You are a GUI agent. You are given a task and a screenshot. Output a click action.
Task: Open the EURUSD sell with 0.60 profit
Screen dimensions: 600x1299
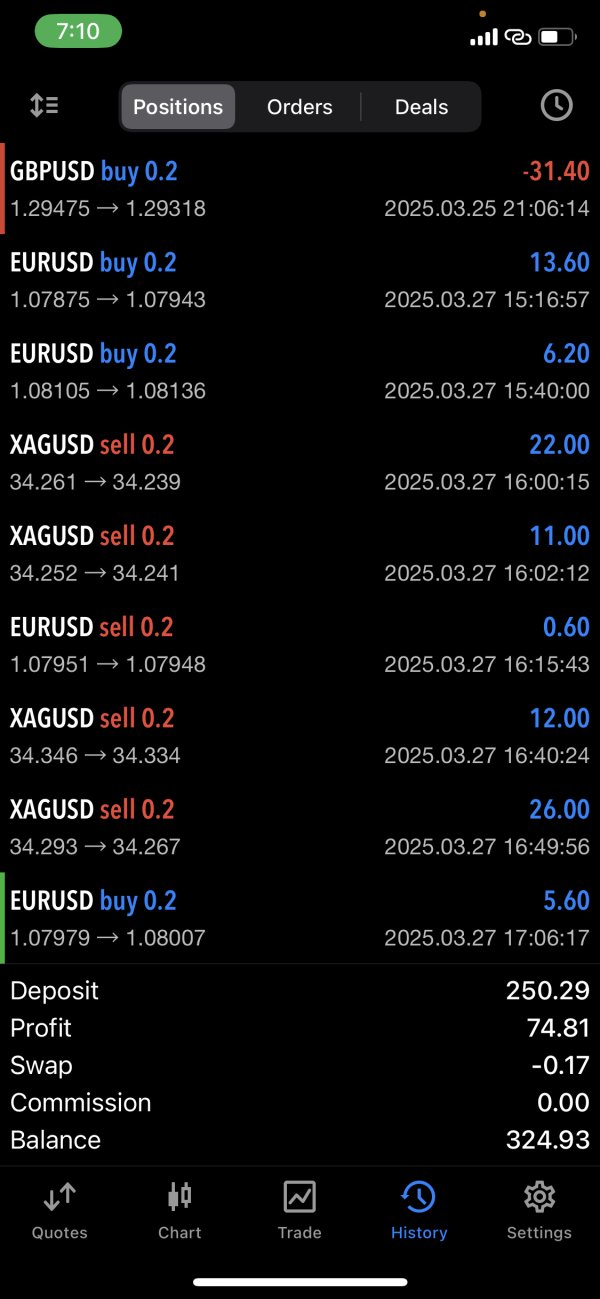click(300, 644)
